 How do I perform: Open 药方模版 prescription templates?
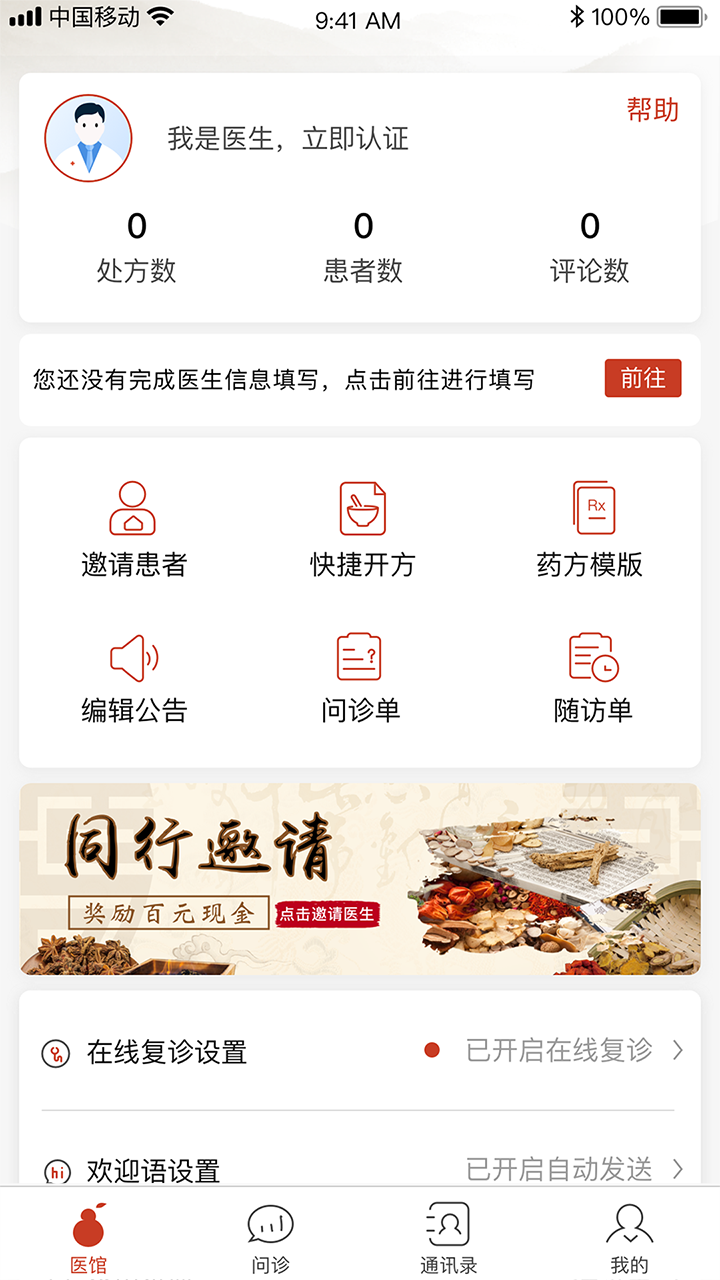click(590, 530)
